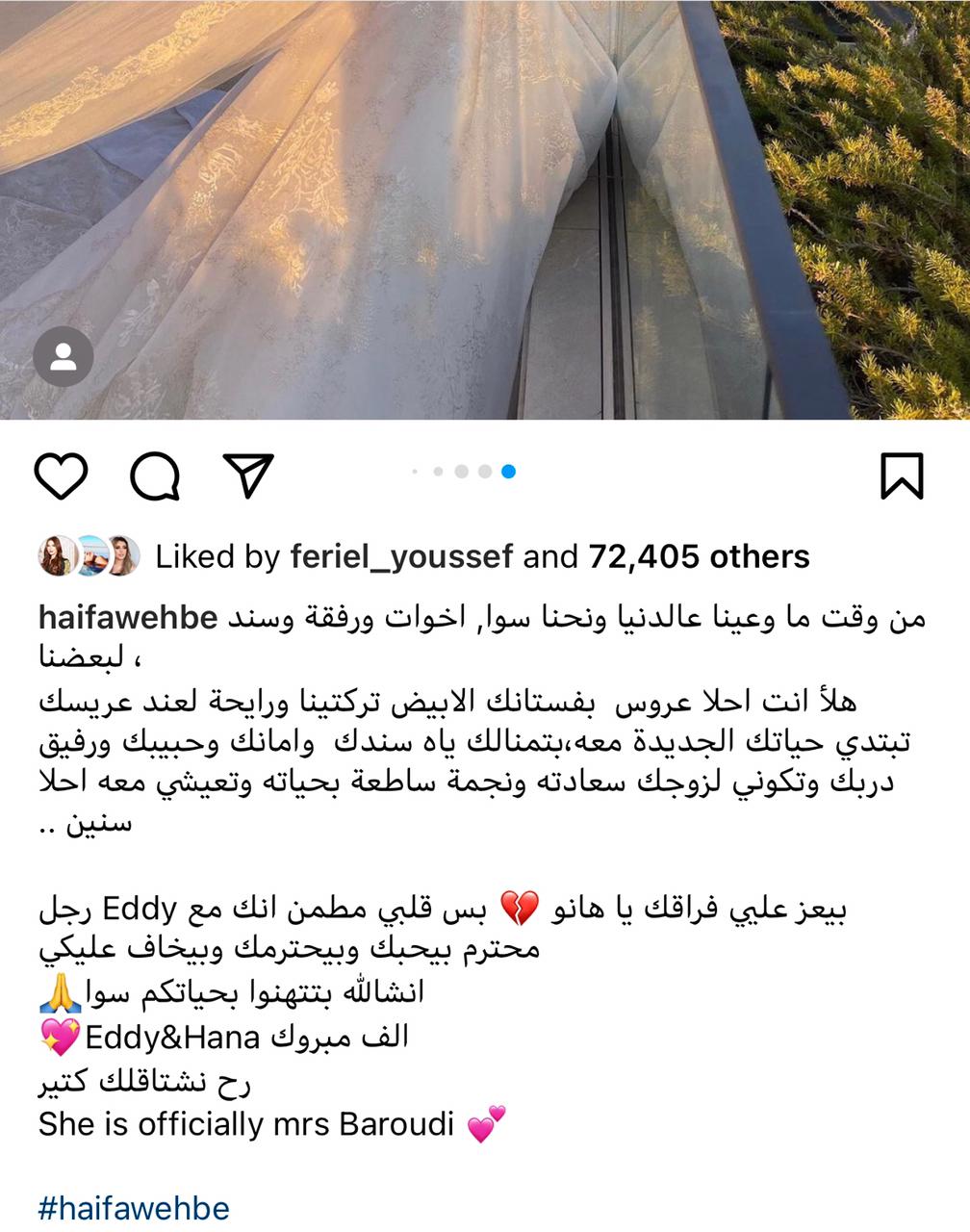
Task: Open the #haifawehbe hashtag
Action: (134, 1208)
